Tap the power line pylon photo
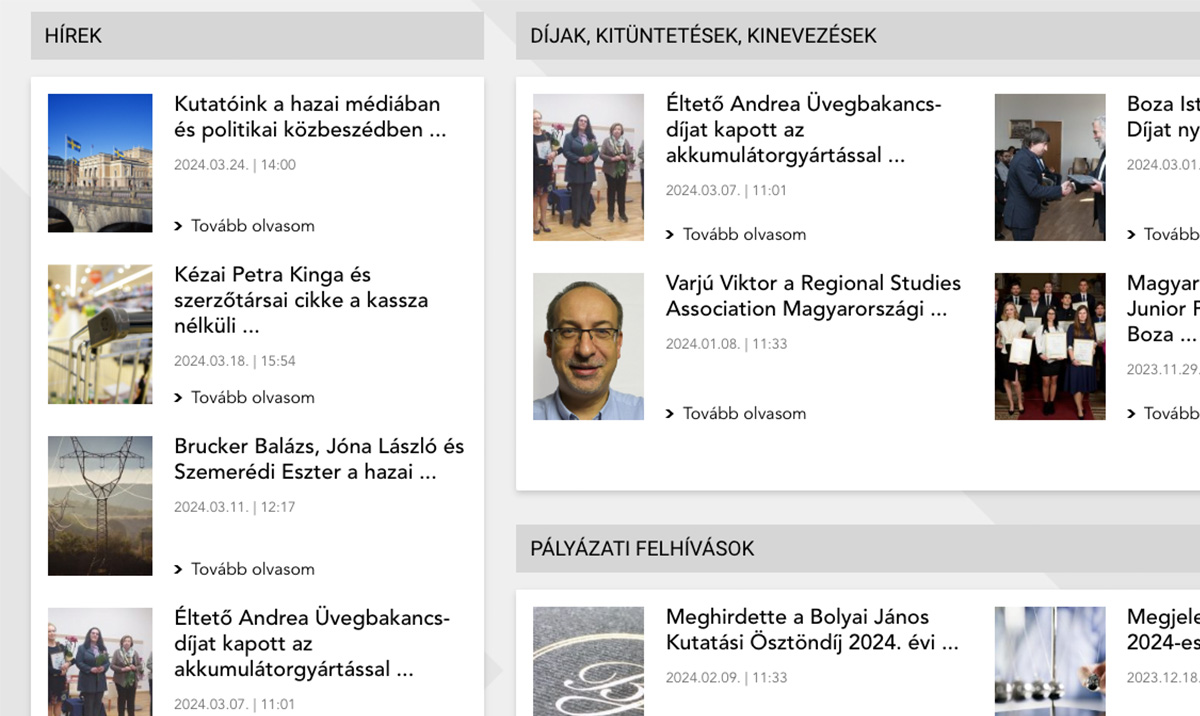 pyautogui.click(x=100, y=505)
